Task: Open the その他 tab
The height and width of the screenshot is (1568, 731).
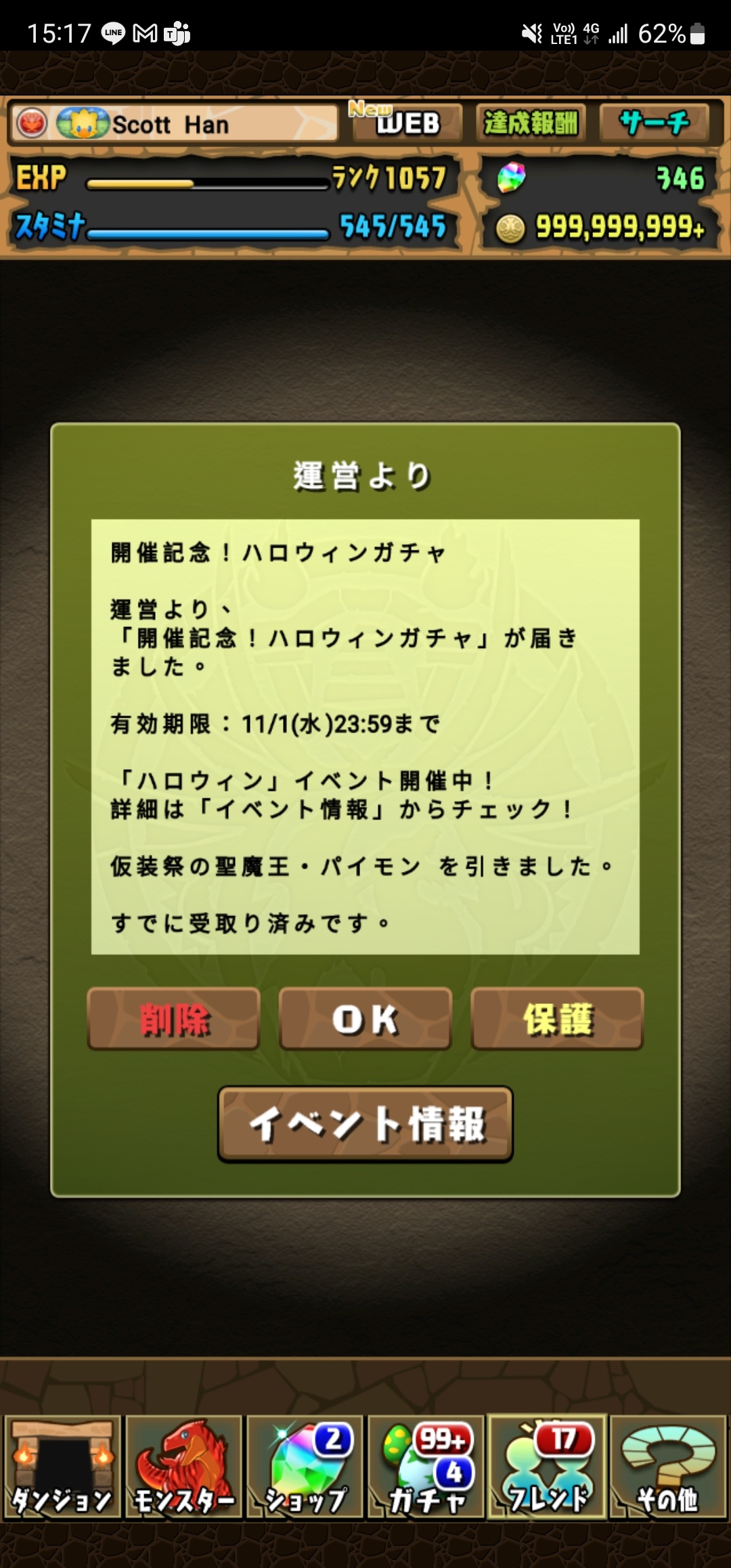Action: click(x=668, y=1466)
